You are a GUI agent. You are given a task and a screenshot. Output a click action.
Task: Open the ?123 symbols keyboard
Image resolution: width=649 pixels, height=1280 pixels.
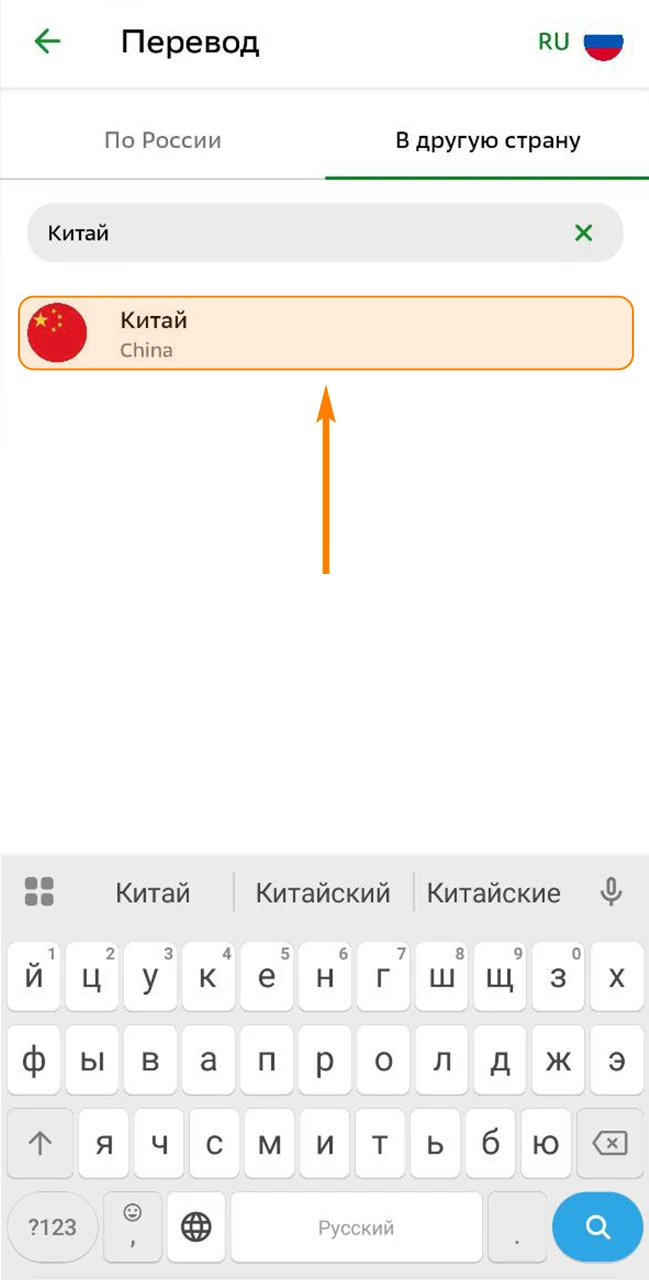52,1227
